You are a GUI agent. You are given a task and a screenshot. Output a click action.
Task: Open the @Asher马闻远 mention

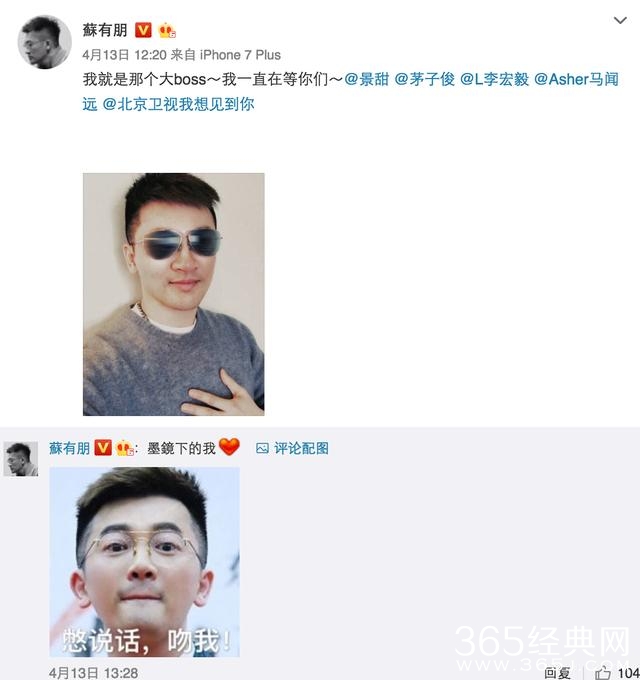click(x=577, y=79)
